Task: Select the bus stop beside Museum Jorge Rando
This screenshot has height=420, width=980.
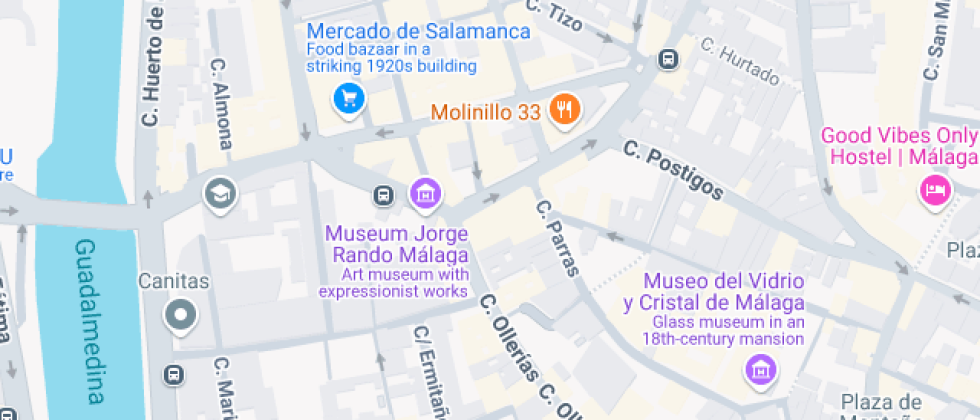Action: pyautogui.click(x=382, y=195)
